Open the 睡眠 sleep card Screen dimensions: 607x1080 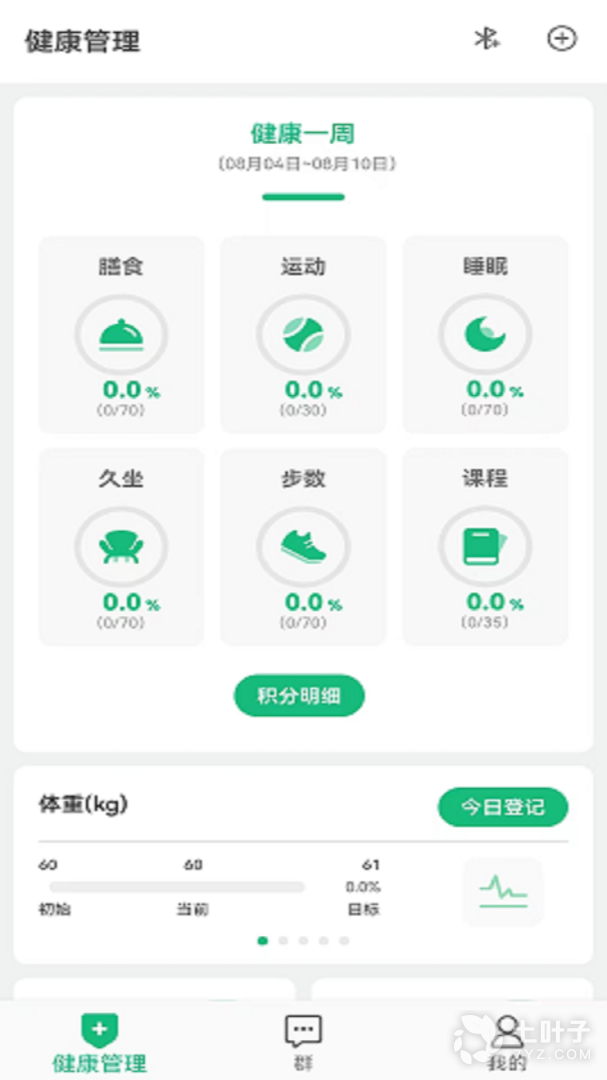(x=485, y=334)
